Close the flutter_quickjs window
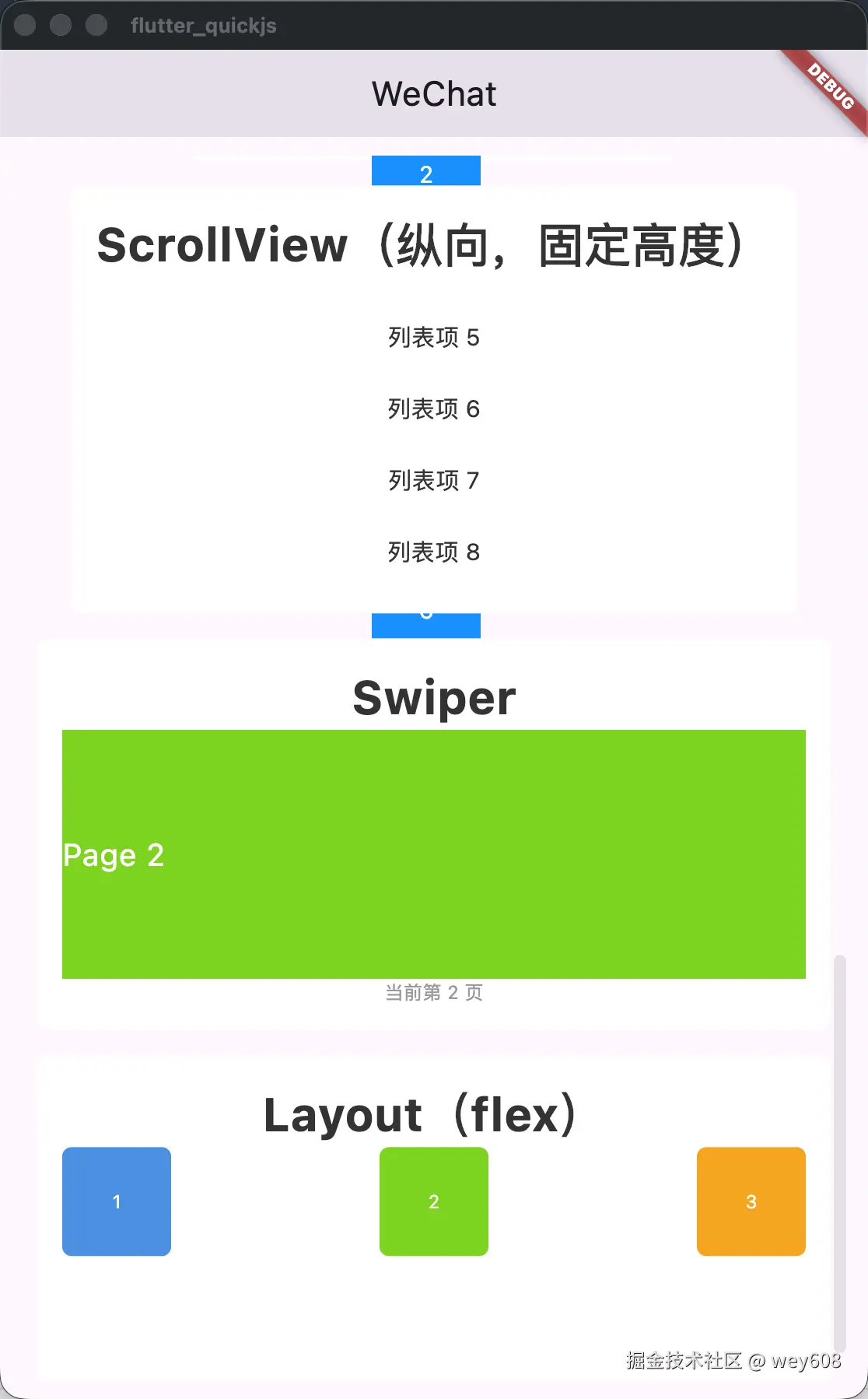The image size is (868, 1399). [x=26, y=25]
